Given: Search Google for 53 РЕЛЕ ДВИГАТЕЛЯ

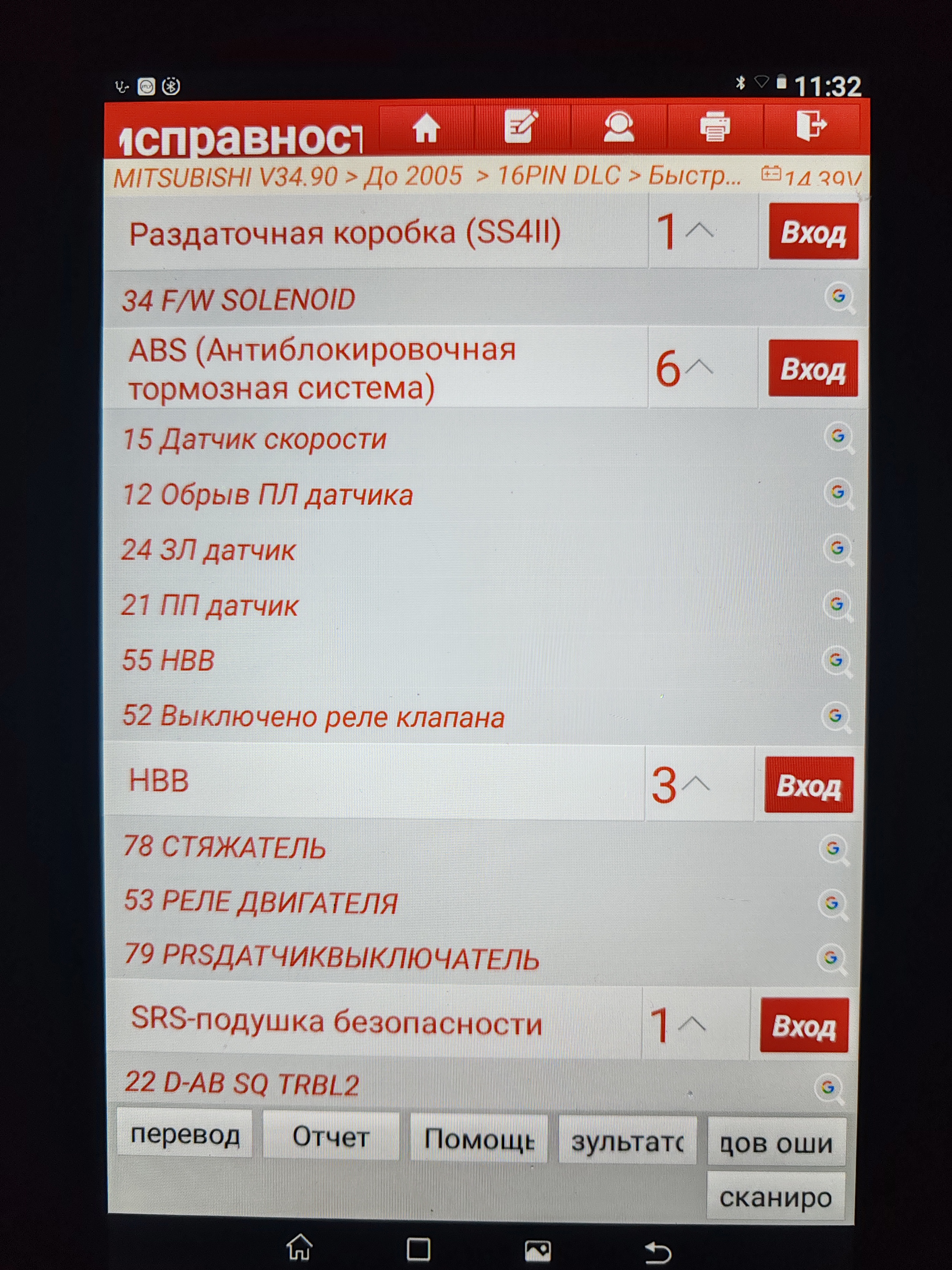Looking at the screenshot, I should click(832, 904).
